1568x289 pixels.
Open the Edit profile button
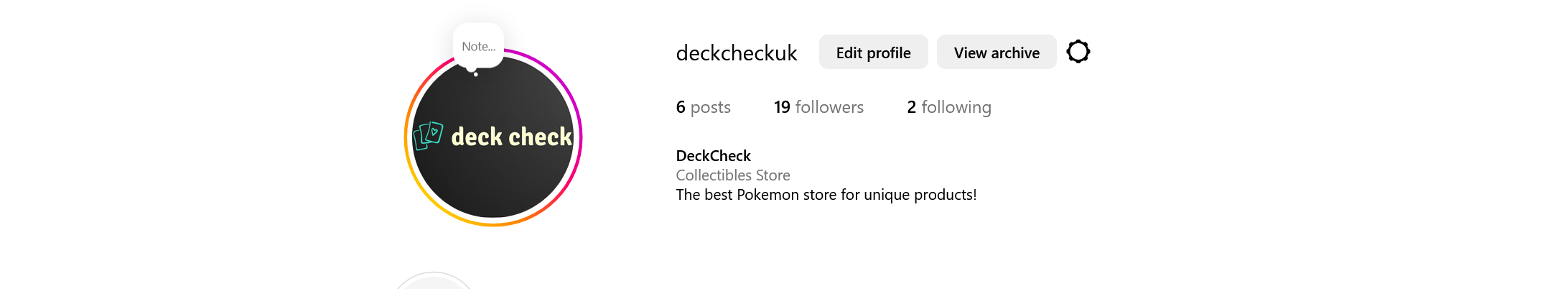873,52
